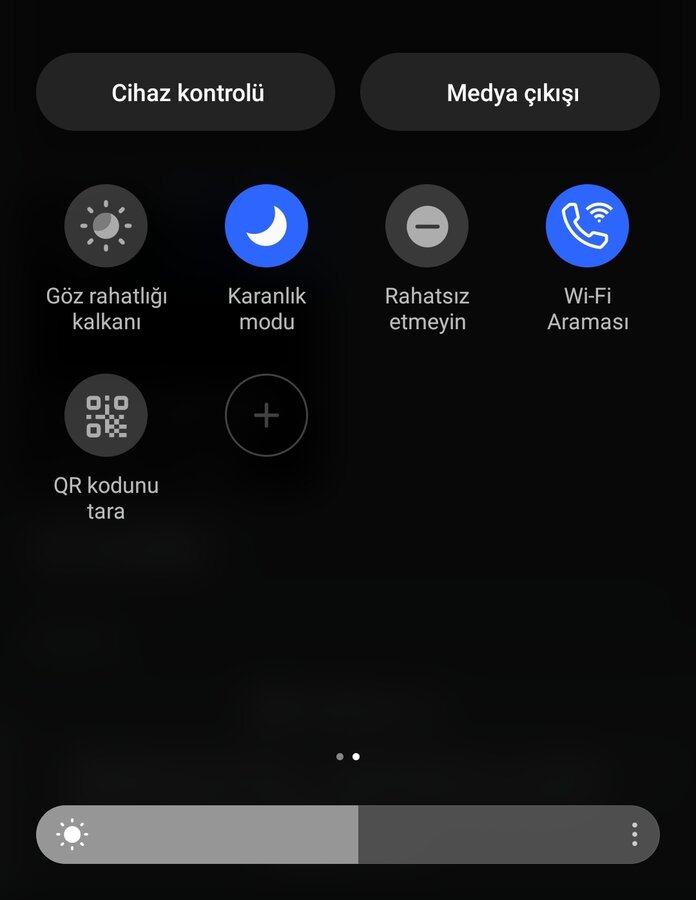Viewport: 696px width, 900px height.
Task: Tap the page indicator dots
Action: pos(348,757)
